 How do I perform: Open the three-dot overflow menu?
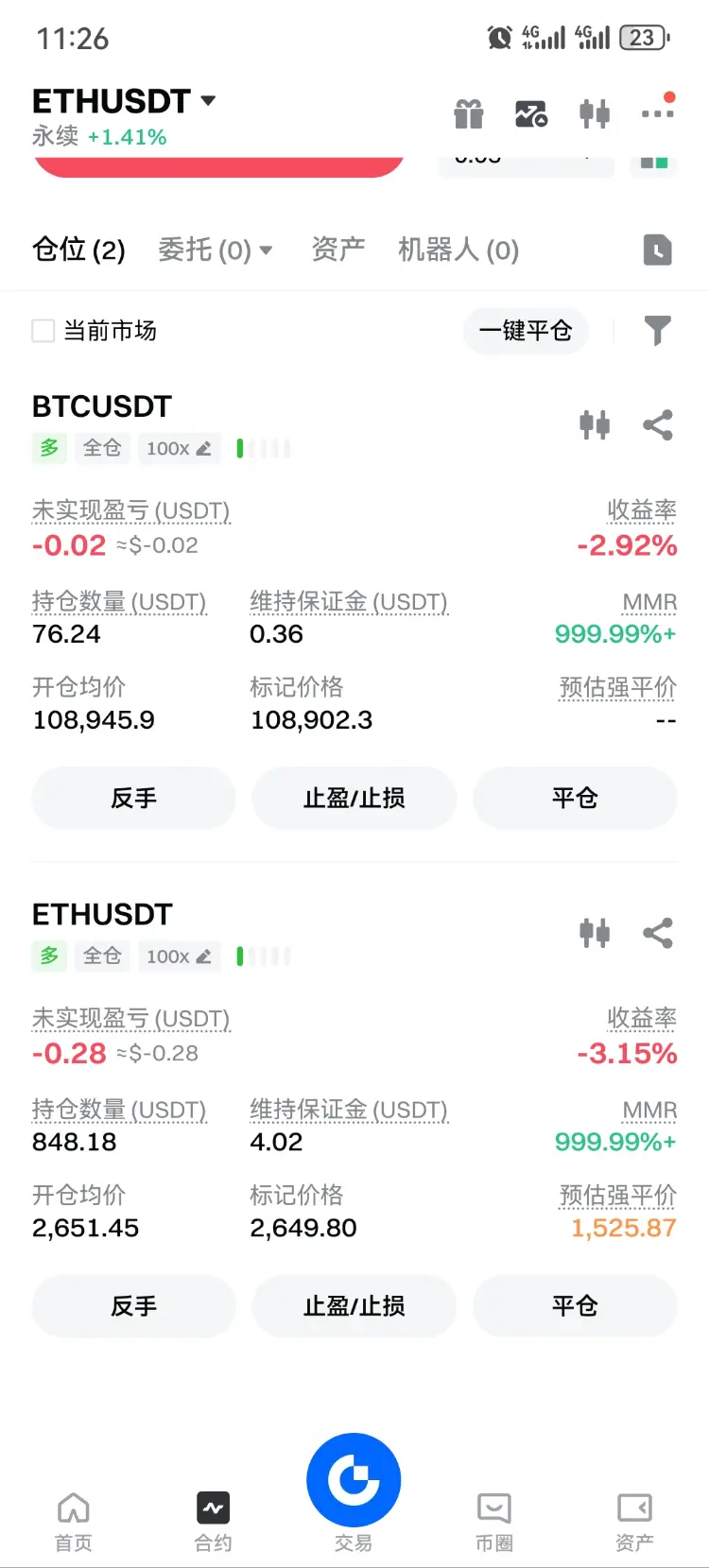click(657, 113)
